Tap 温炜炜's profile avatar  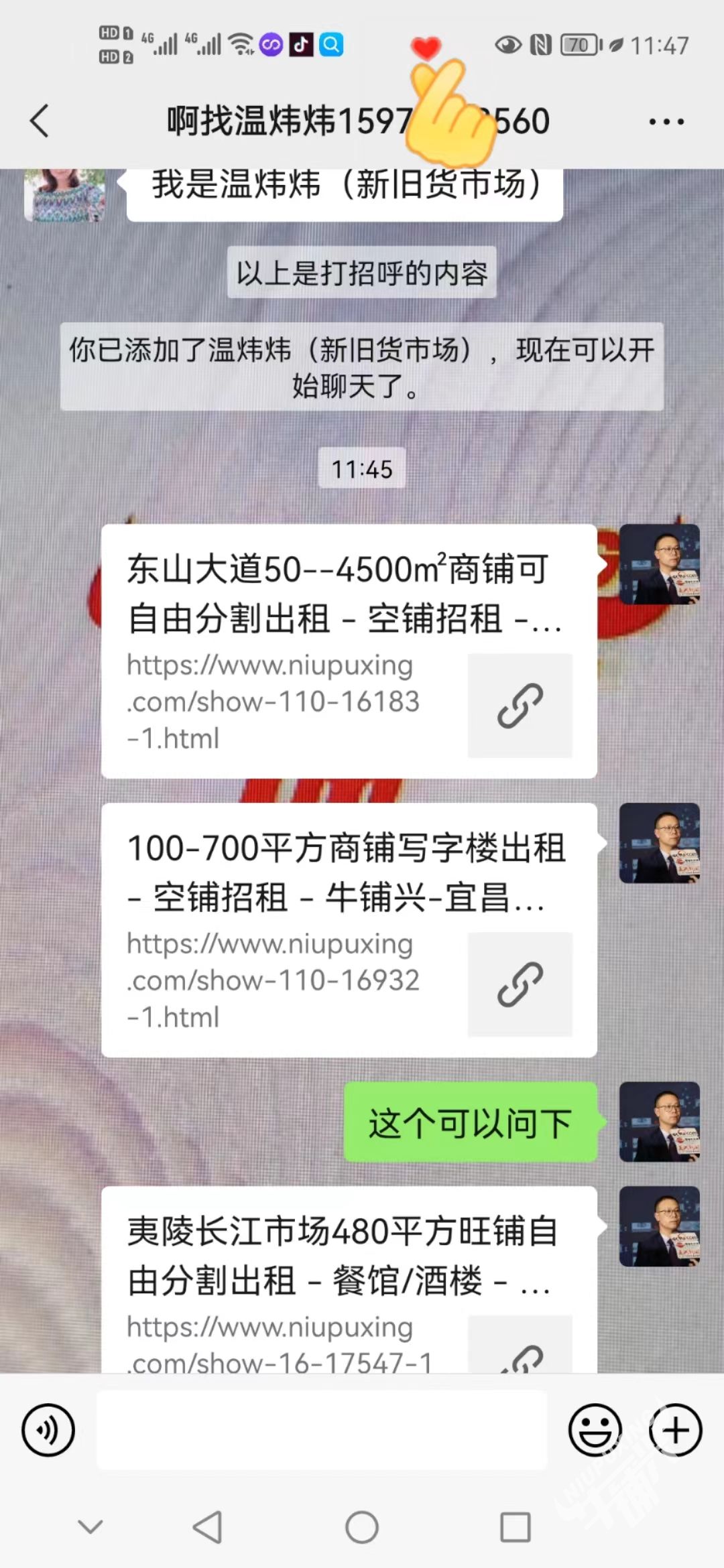coord(64,195)
